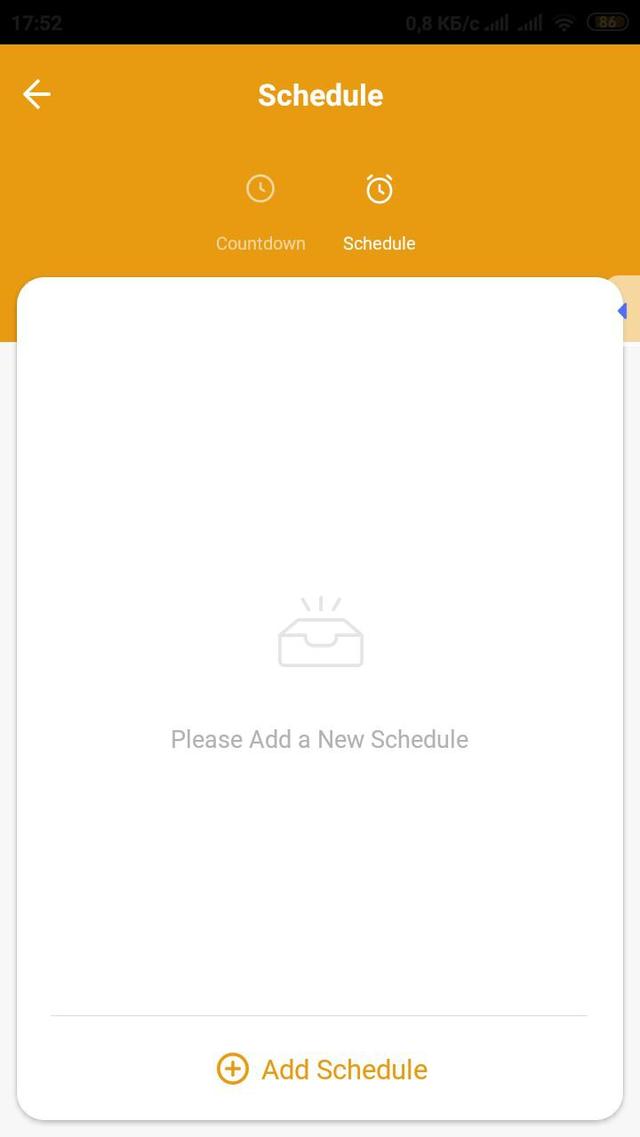
Task: Switch to the Countdown tab
Action: click(260, 212)
